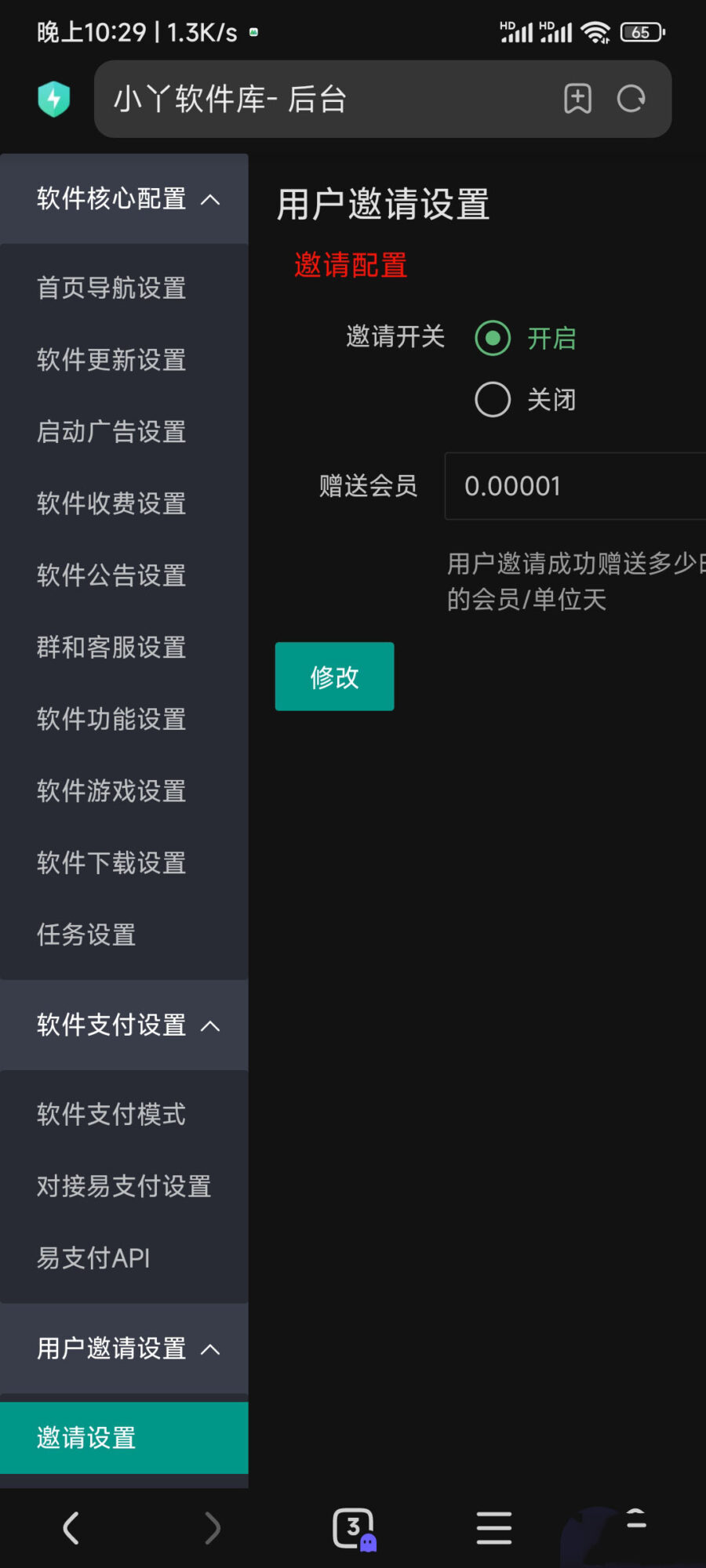Collapse the 软件支付设置 section
This screenshot has height=1568, width=706.
(124, 1025)
